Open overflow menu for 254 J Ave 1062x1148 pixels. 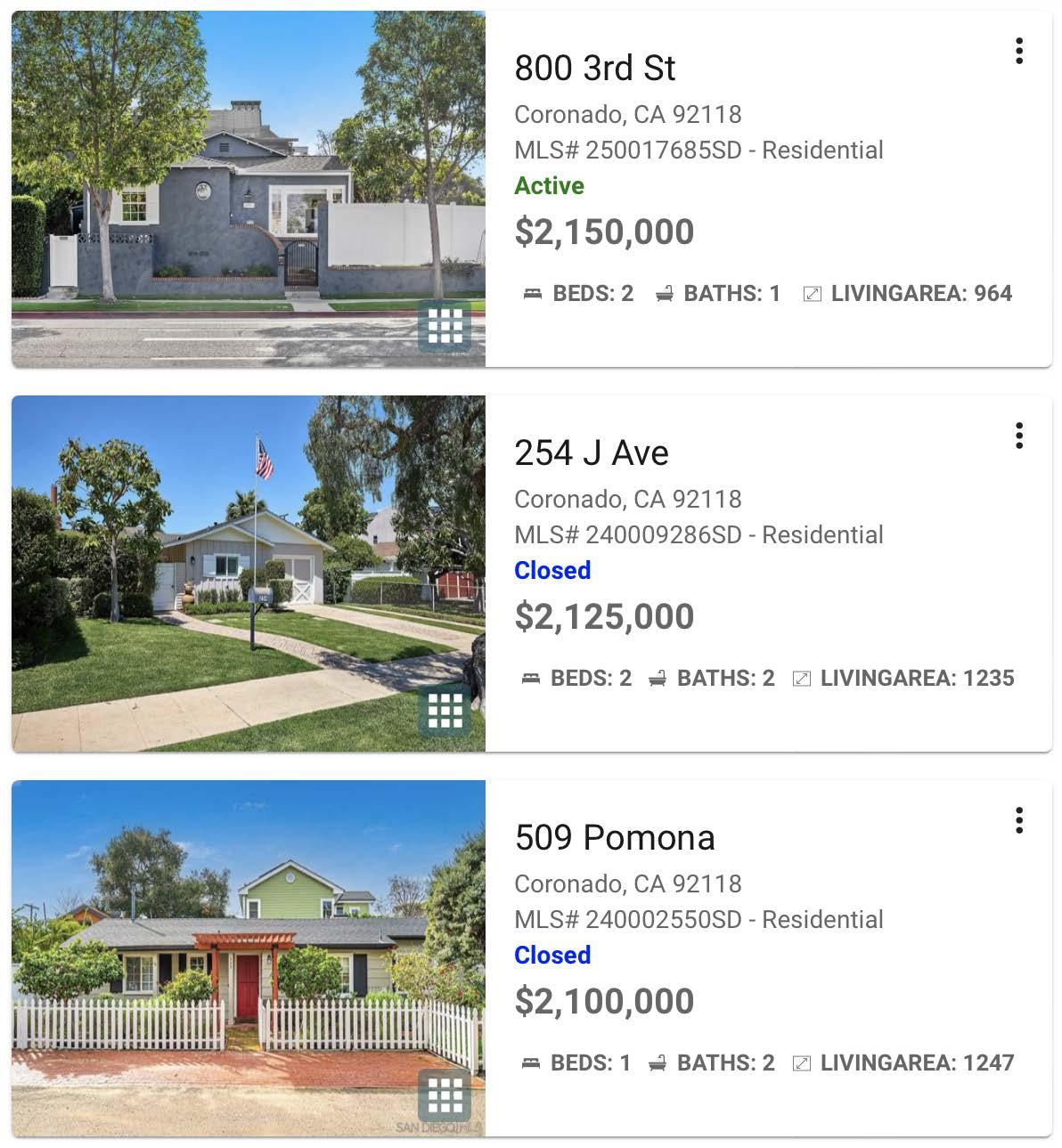tap(1019, 436)
